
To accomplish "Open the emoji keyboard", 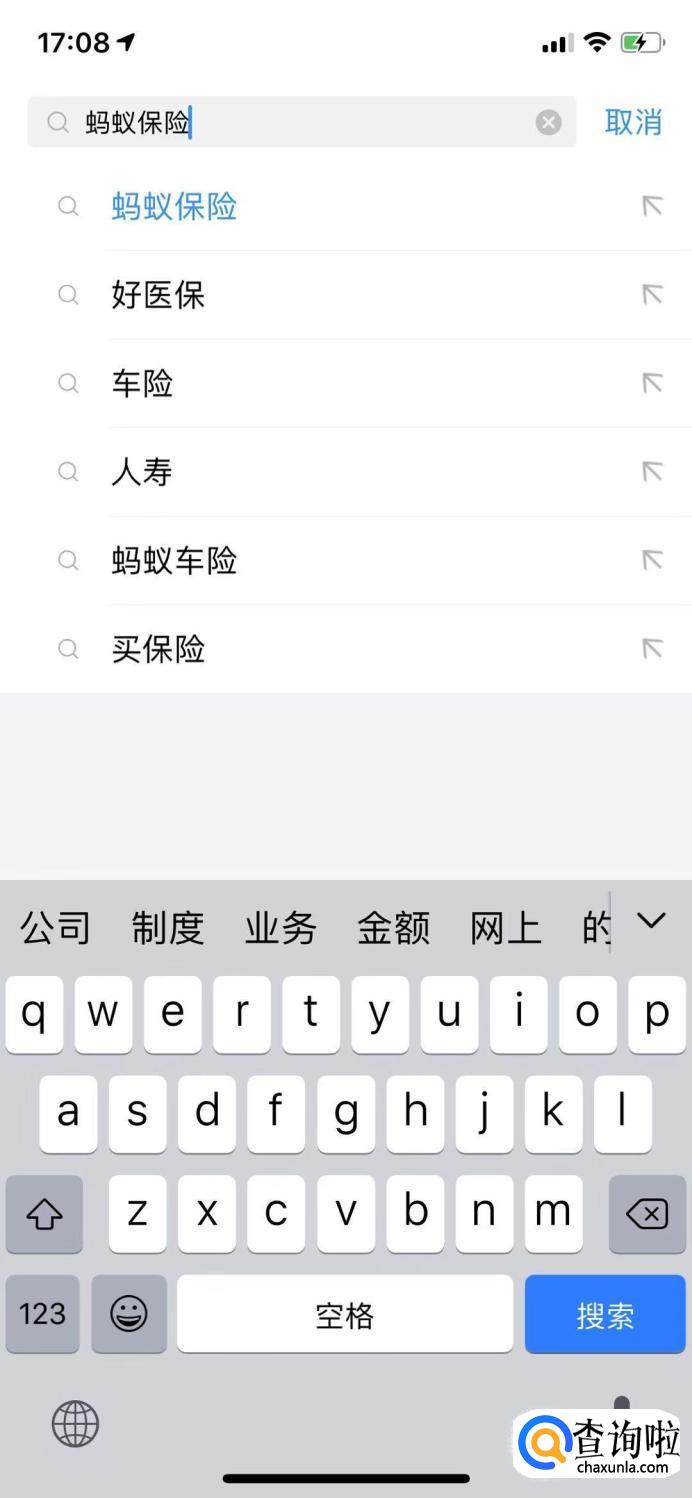I will [129, 1314].
